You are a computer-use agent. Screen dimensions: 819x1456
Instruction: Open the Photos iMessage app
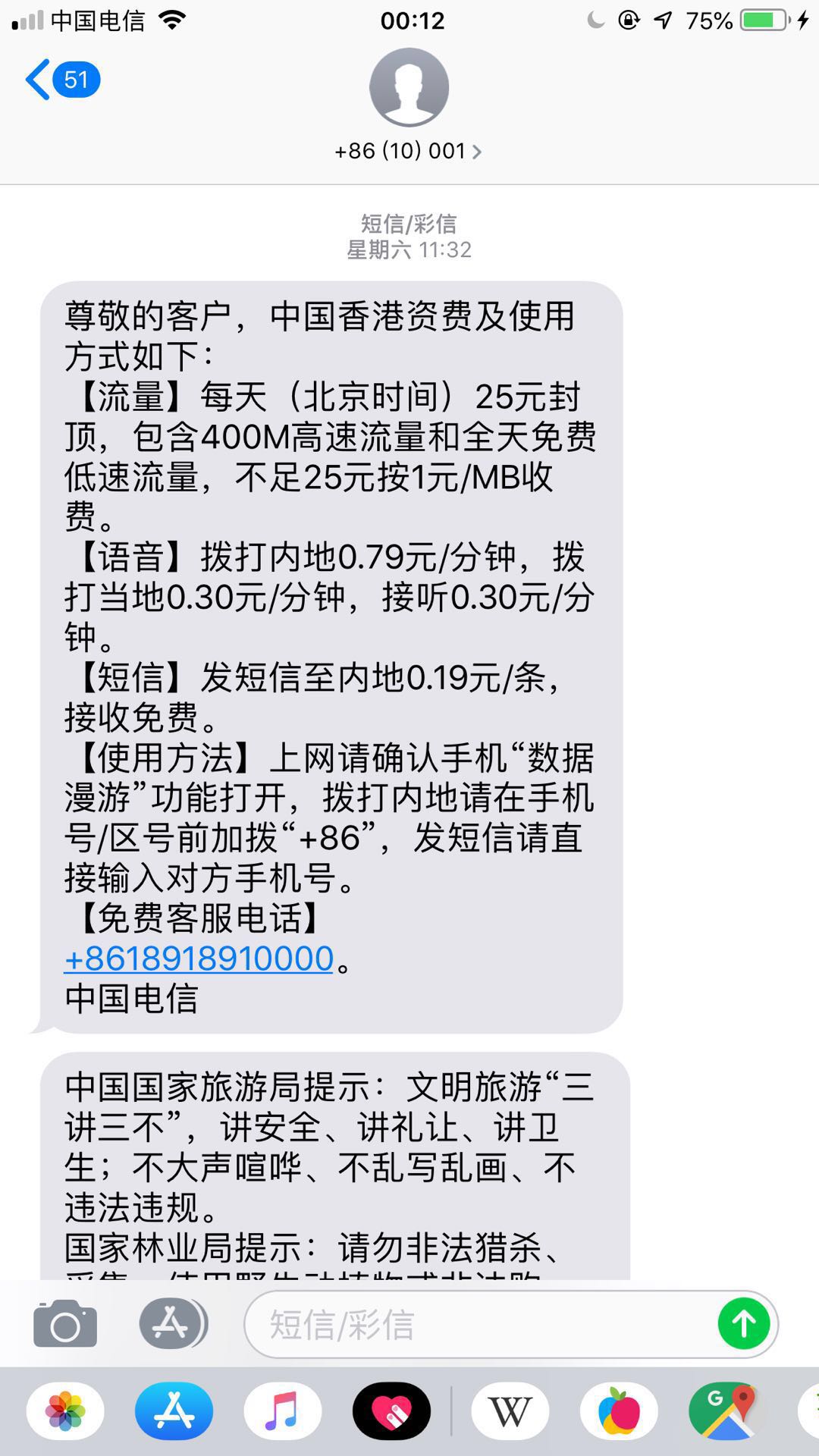click(x=65, y=1412)
